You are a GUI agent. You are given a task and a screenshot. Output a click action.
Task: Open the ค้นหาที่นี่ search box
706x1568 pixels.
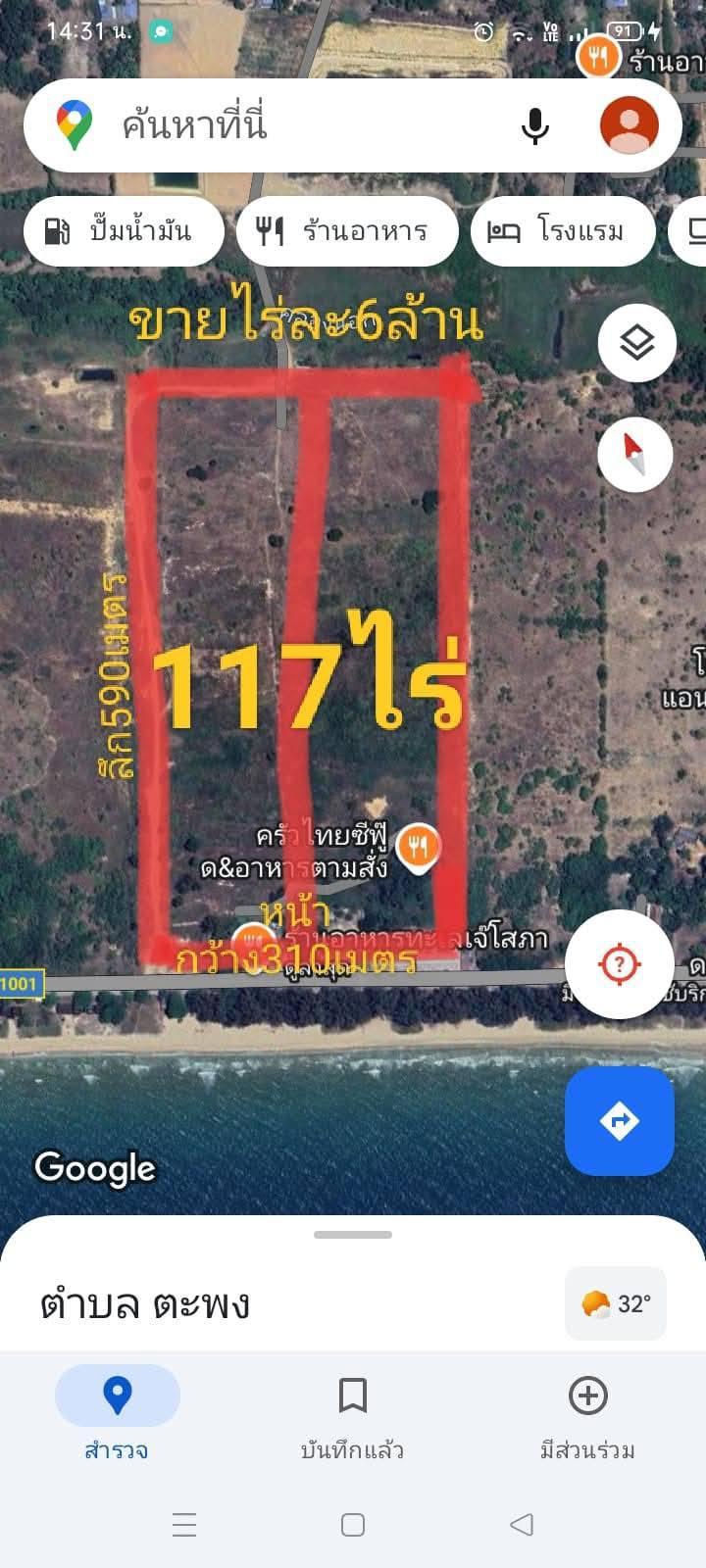[x=294, y=125]
